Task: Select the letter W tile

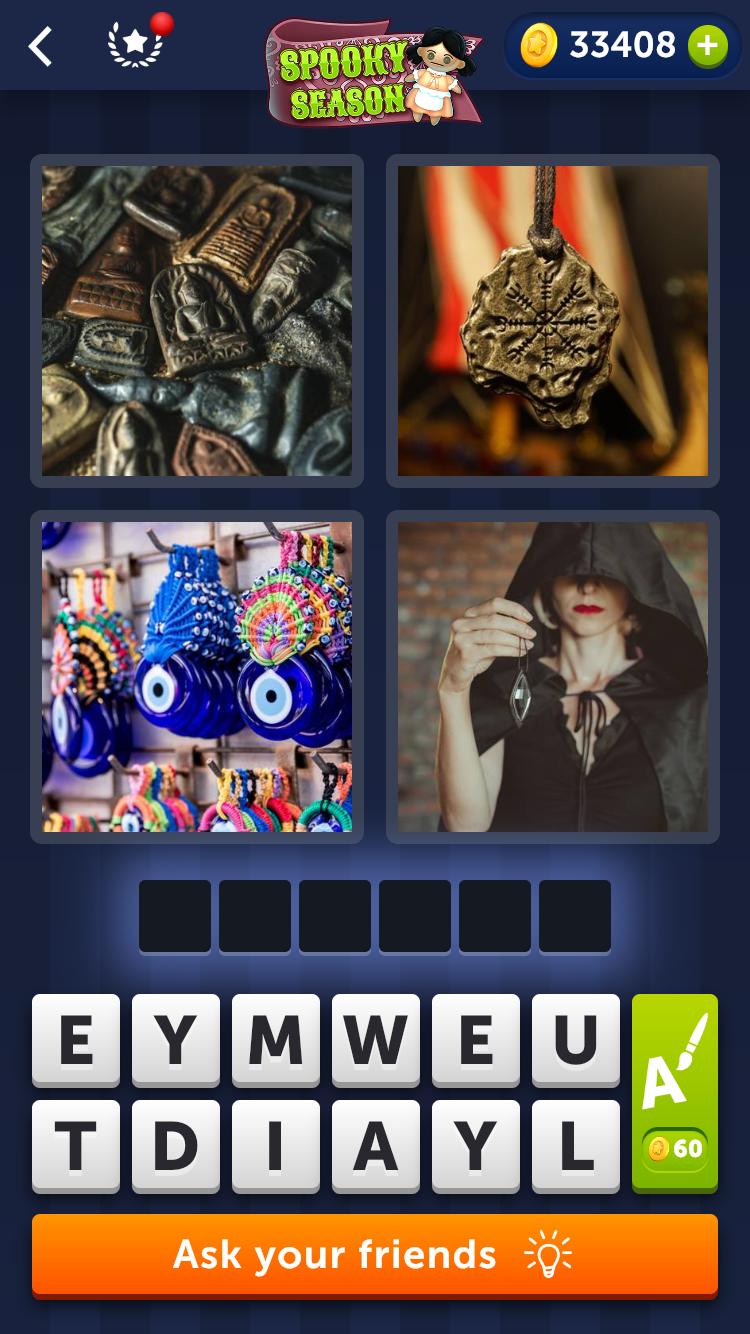Action: click(376, 1040)
